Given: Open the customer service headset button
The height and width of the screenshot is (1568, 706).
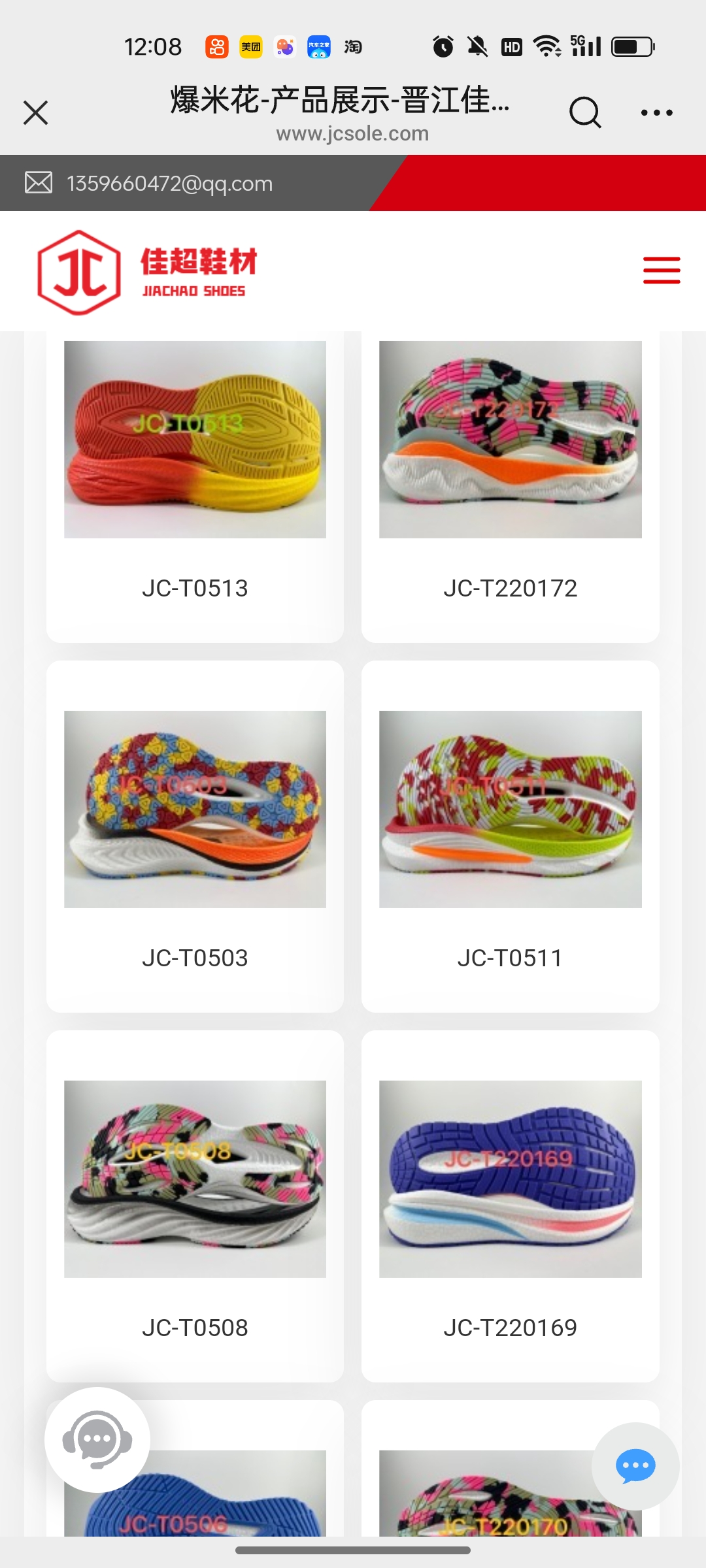Looking at the screenshot, I should click(97, 1439).
